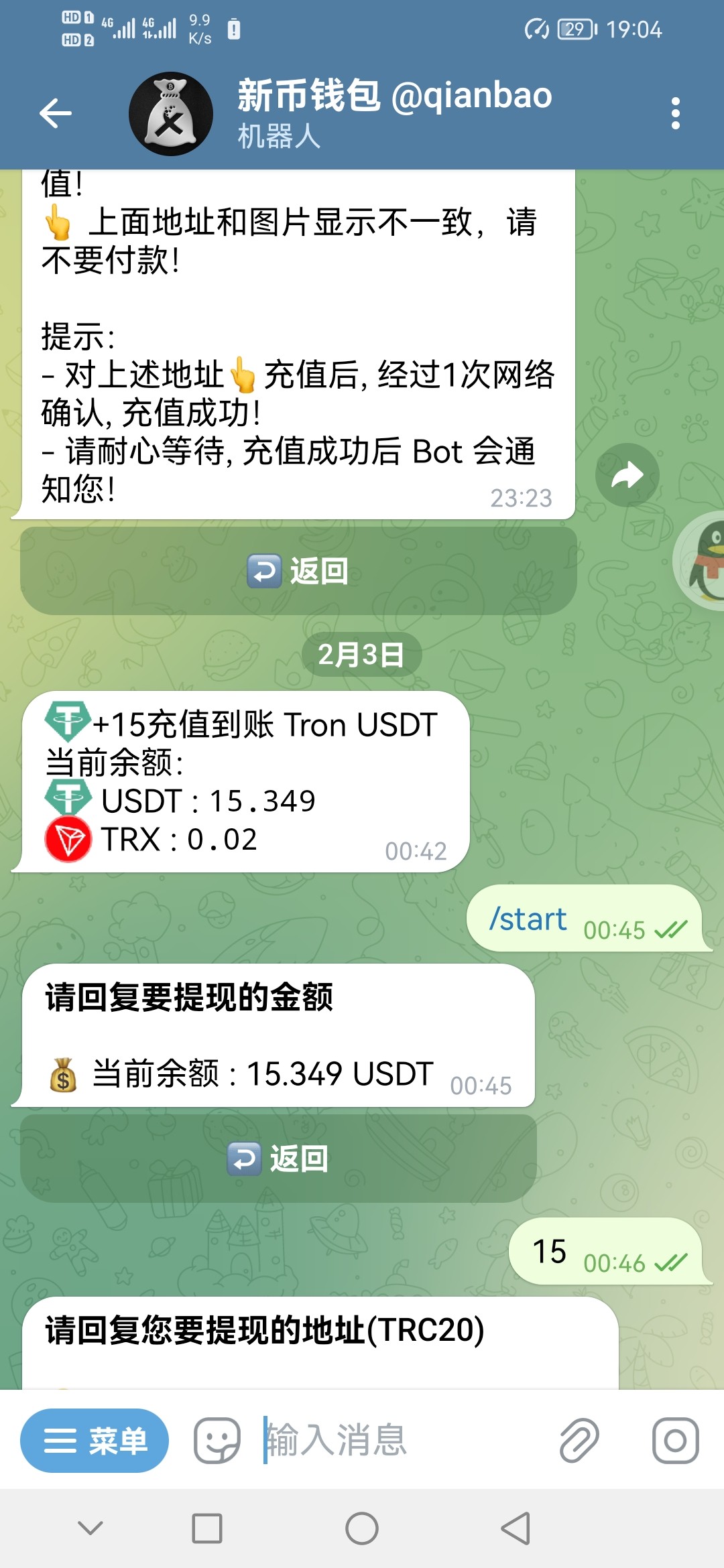Forward the deposit instructions message

(627, 475)
